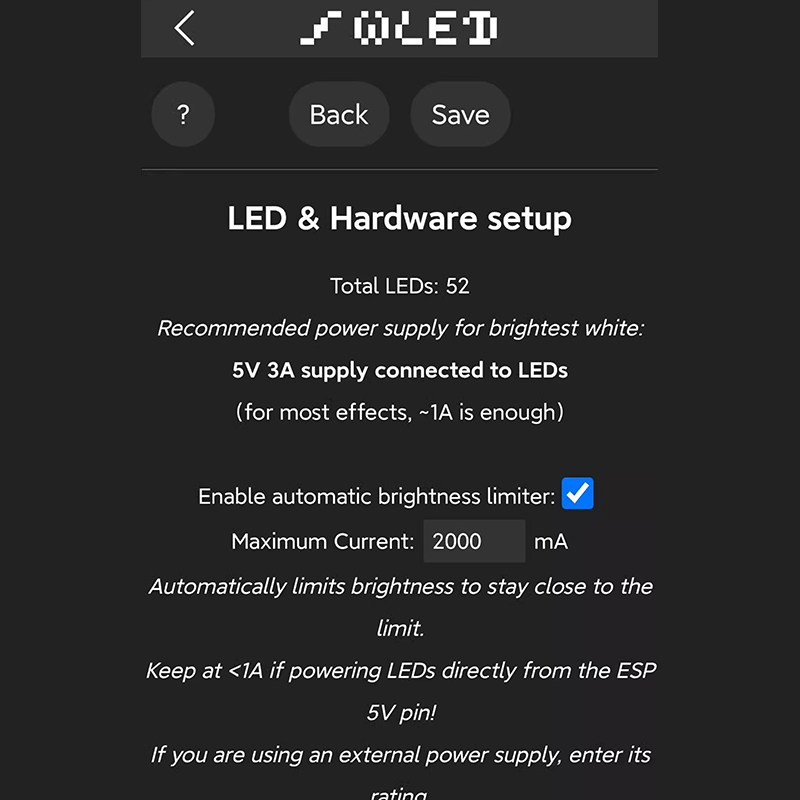Save the LED settings
This screenshot has height=800, width=800.
pyautogui.click(x=460, y=115)
